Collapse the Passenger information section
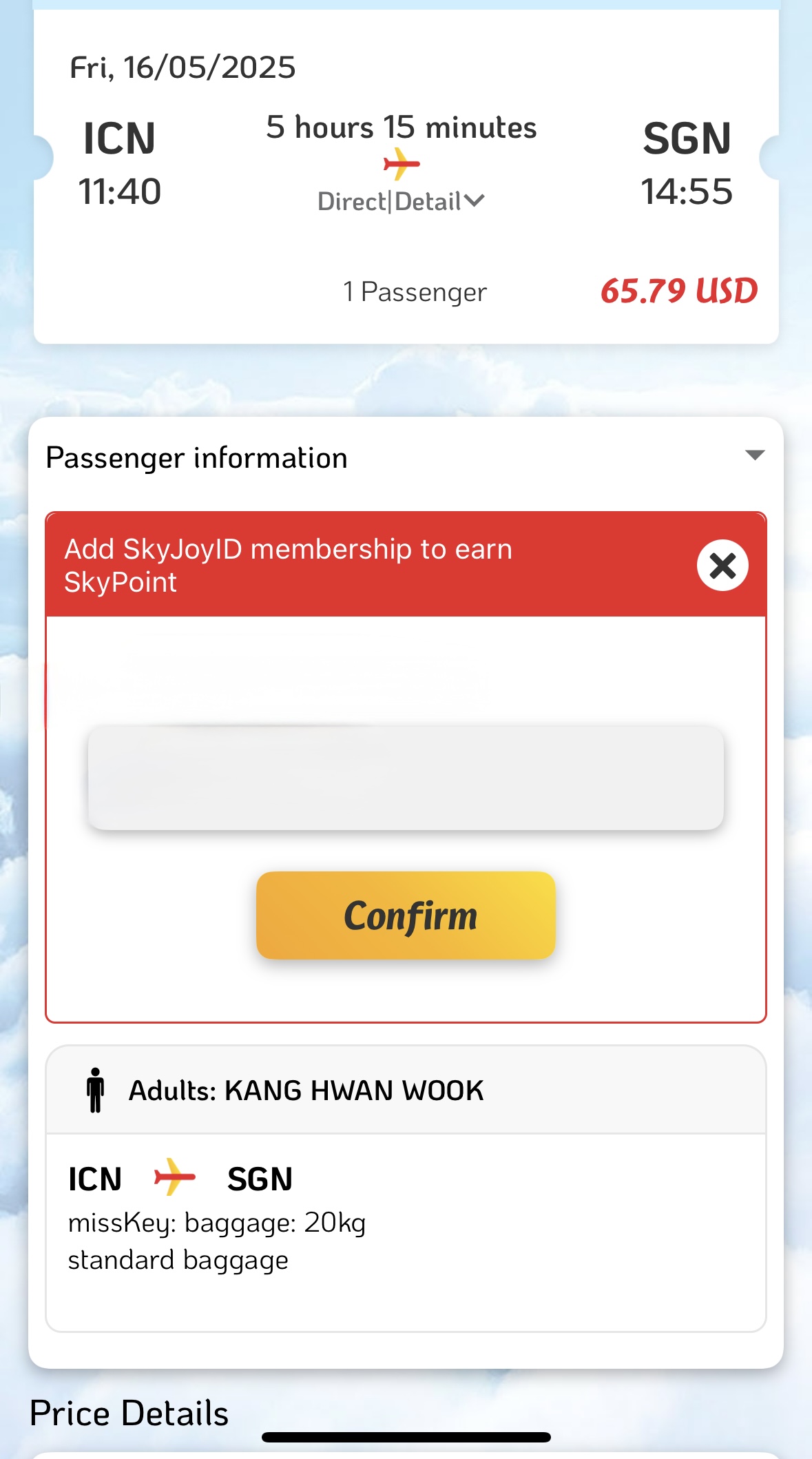Image resolution: width=812 pixels, height=1459 pixels. (755, 455)
